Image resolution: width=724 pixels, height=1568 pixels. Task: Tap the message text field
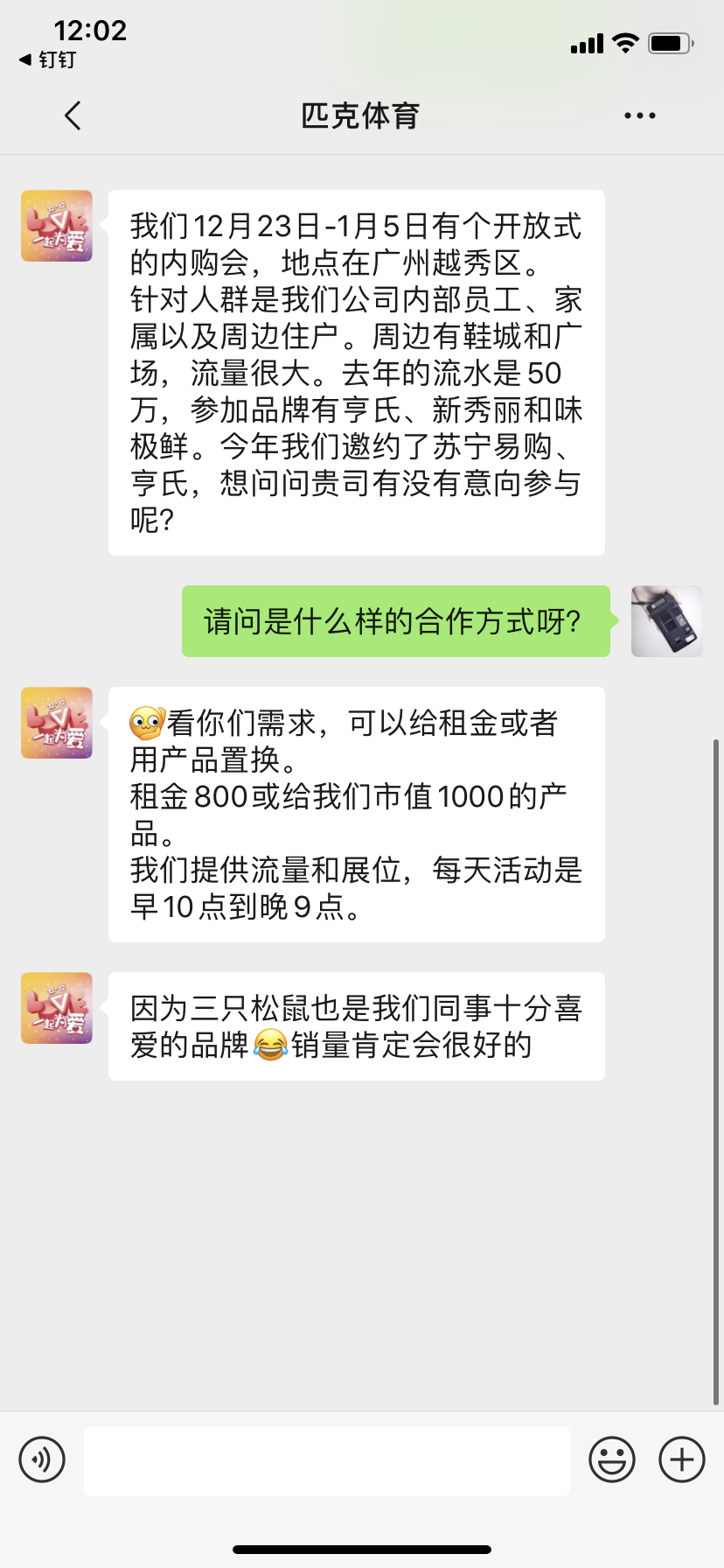click(327, 1459)
